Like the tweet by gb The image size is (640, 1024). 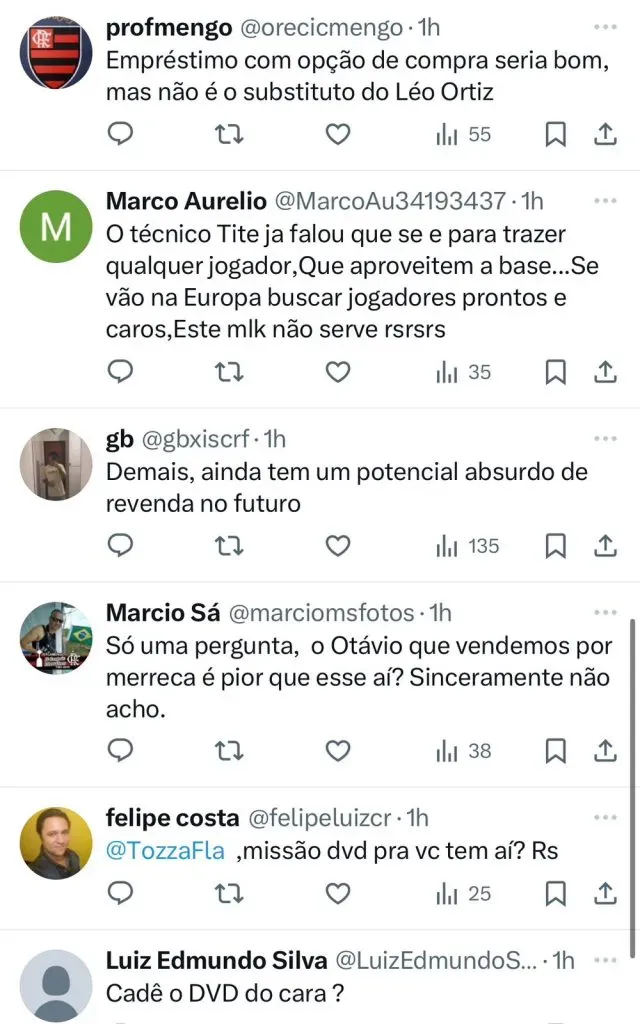point(339,546)
